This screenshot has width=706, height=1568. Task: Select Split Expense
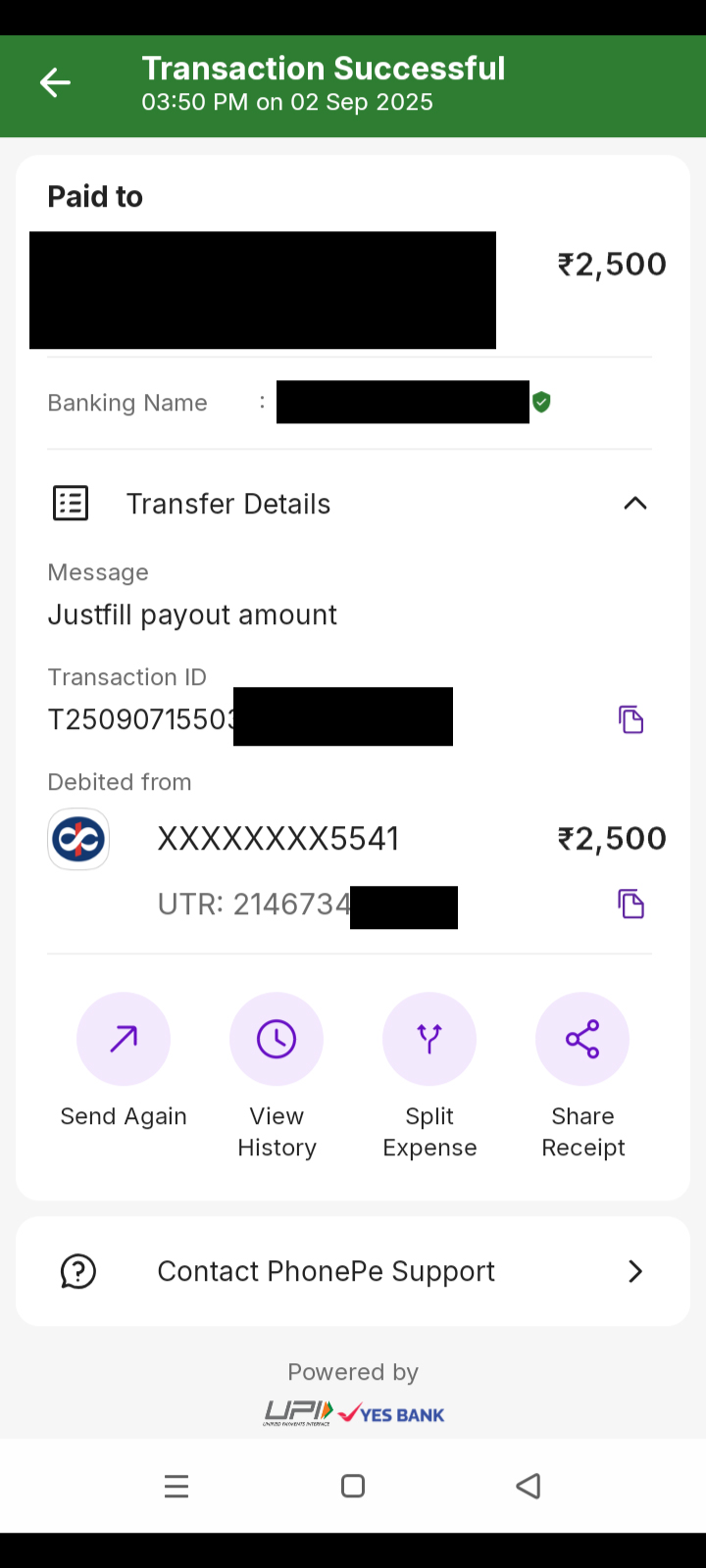[x=429, y=1040]
